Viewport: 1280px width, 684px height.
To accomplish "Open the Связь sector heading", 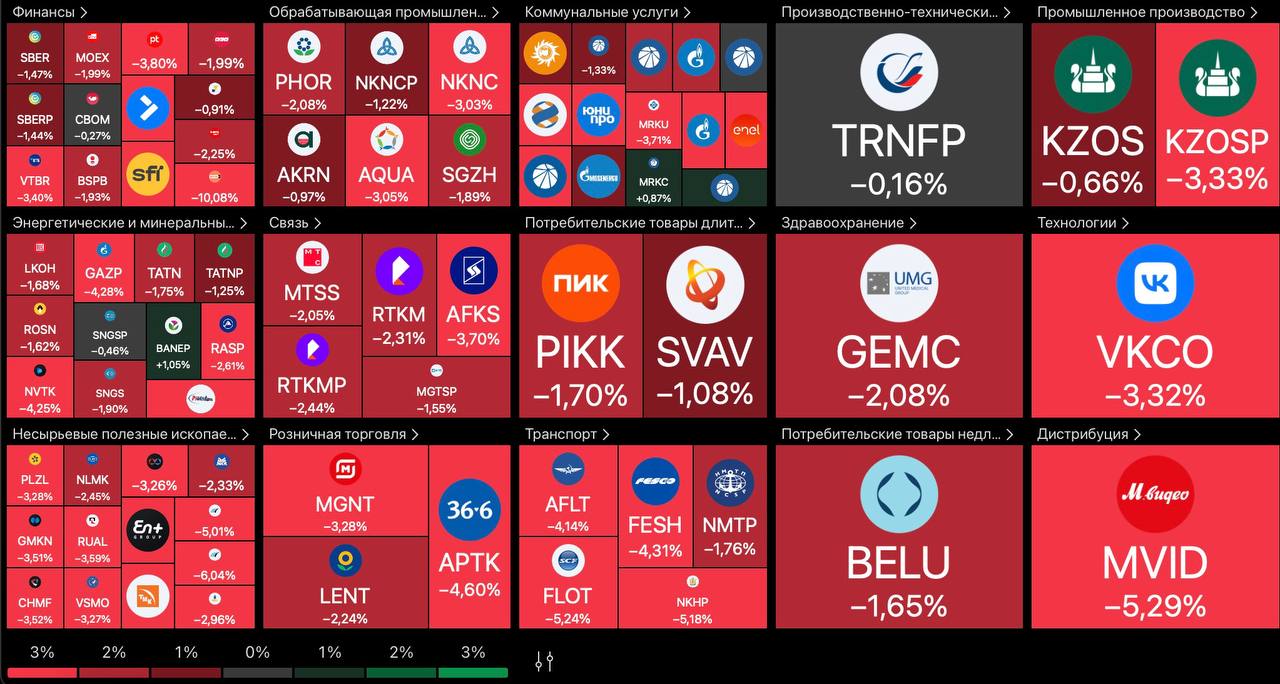I will click(295, 223).
